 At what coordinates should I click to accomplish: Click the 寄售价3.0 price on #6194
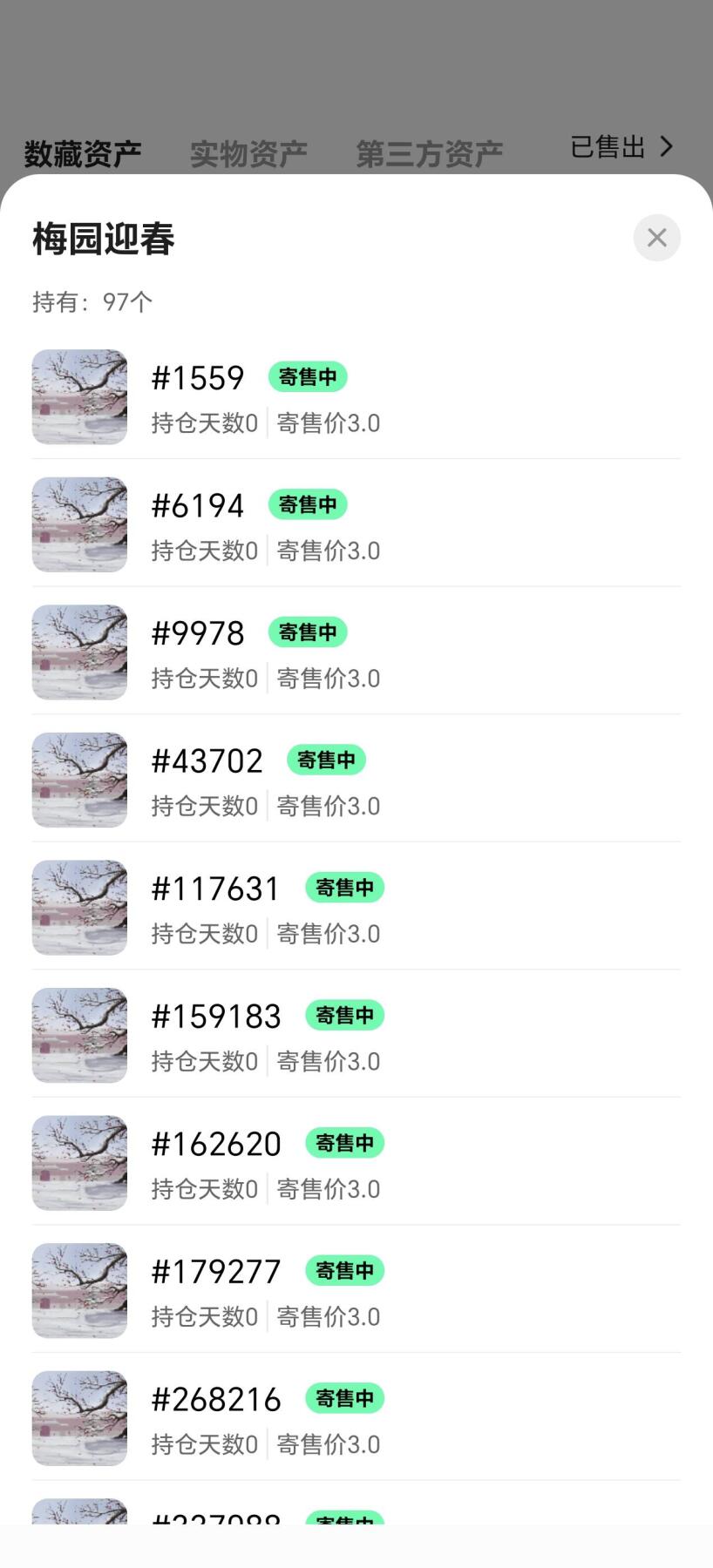tap(329, 550)
